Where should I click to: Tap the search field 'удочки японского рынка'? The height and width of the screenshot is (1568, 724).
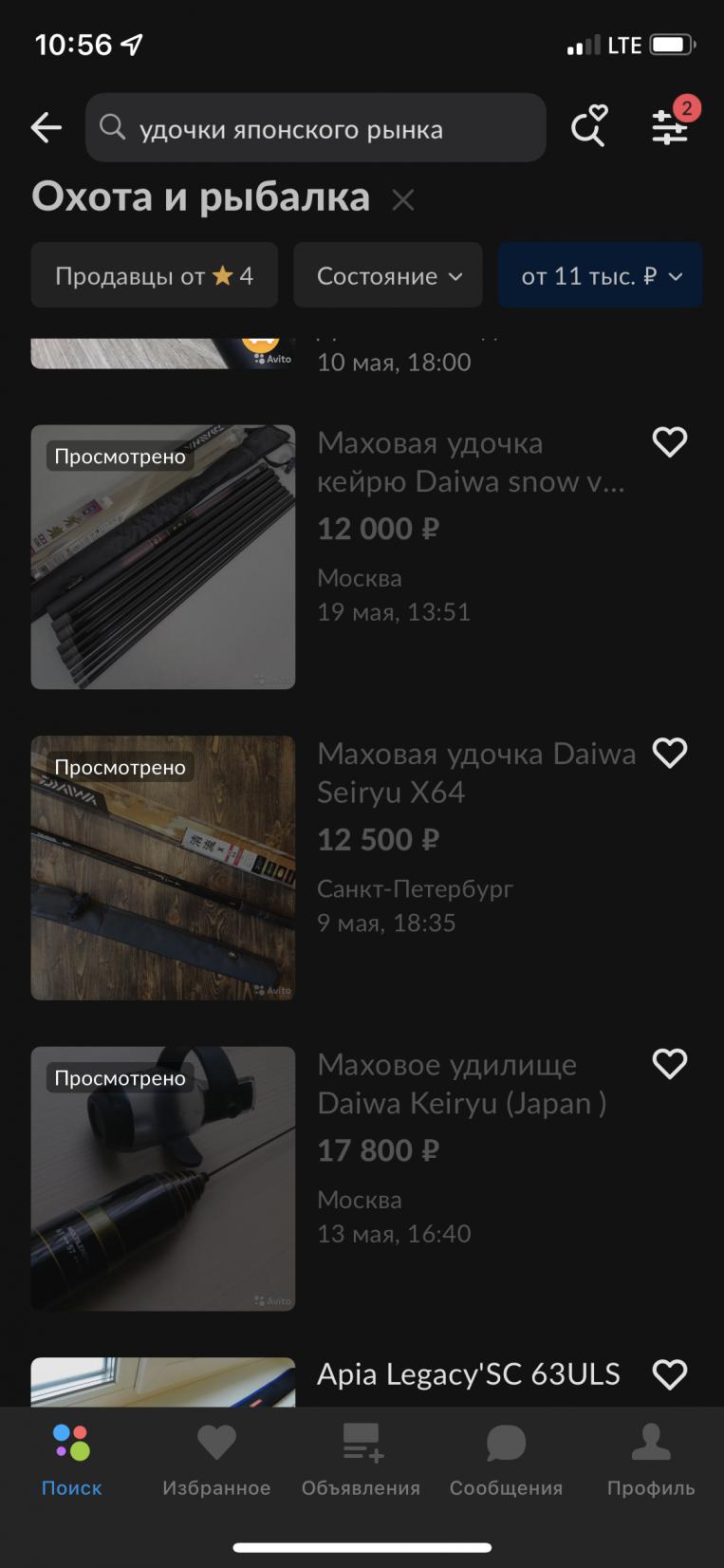point(315,127)
